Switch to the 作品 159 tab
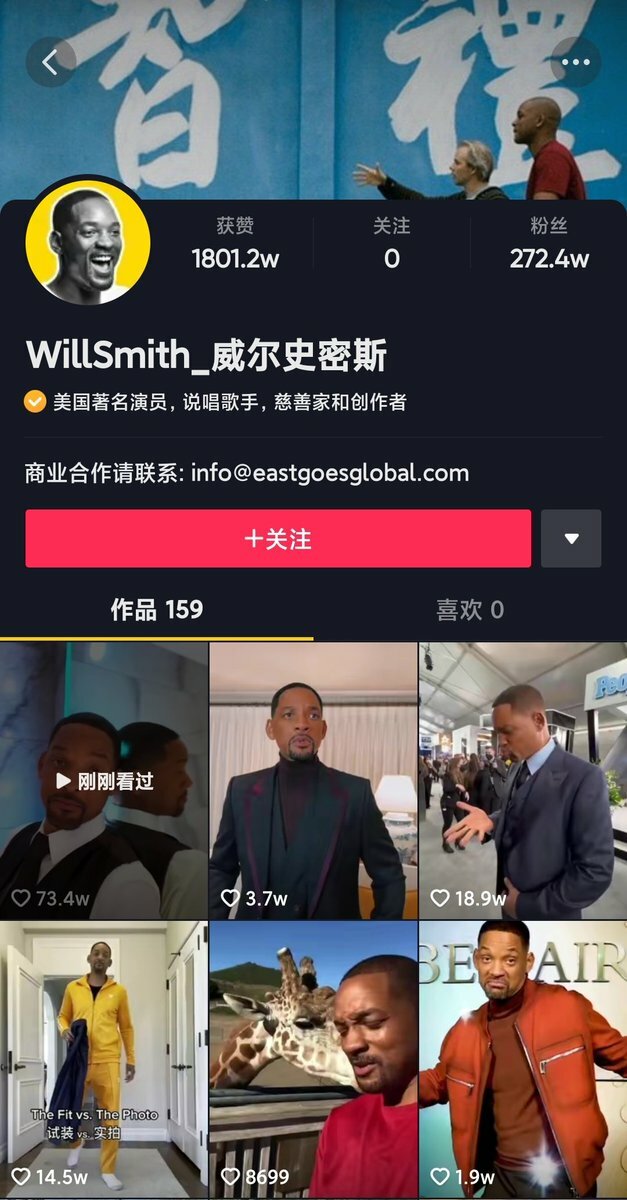This screenshot has height=1200, width=627. pyautogui.click(x=156, y=610)
